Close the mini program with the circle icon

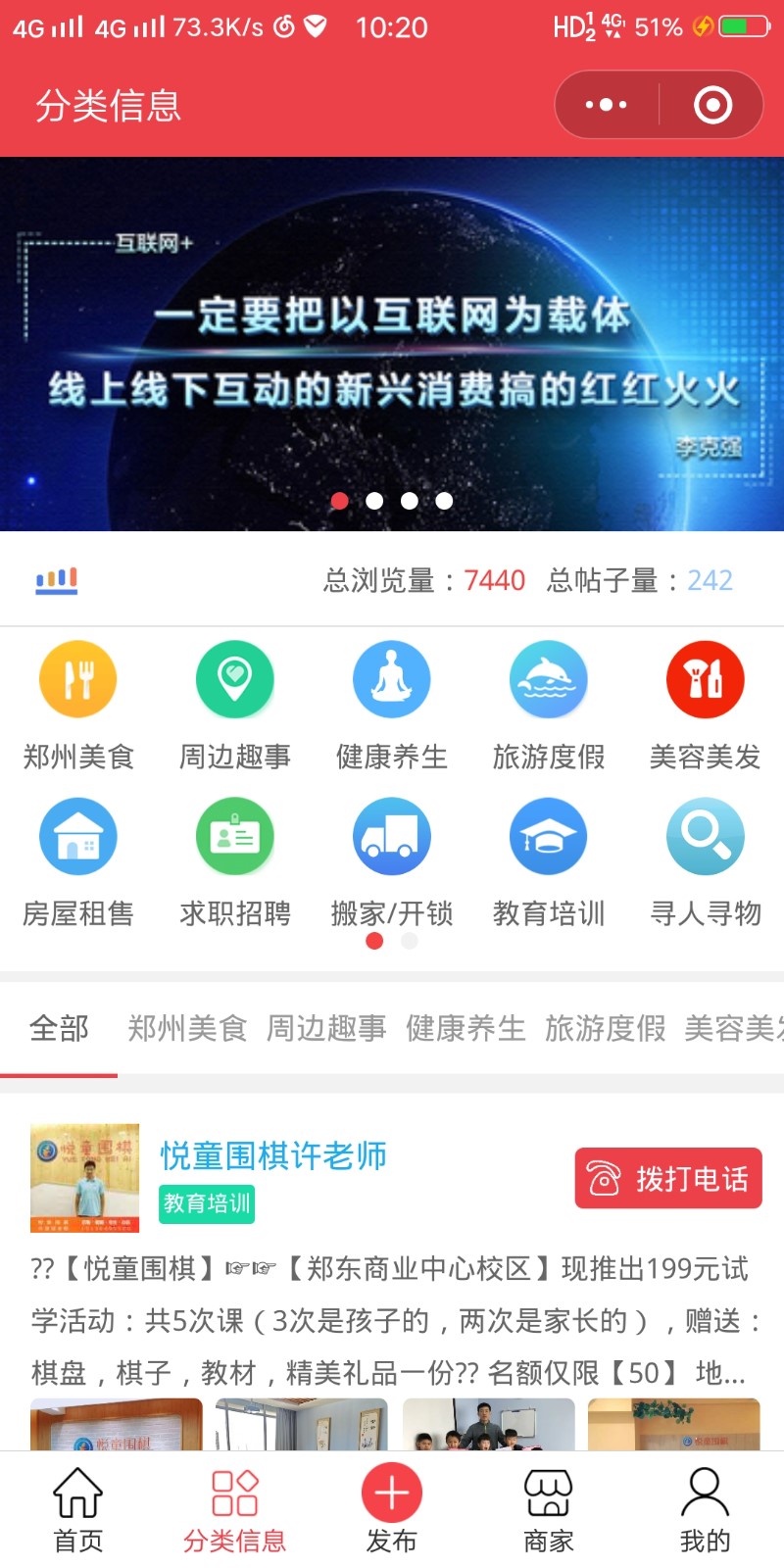pyautogui.click(x=712, y=105)
